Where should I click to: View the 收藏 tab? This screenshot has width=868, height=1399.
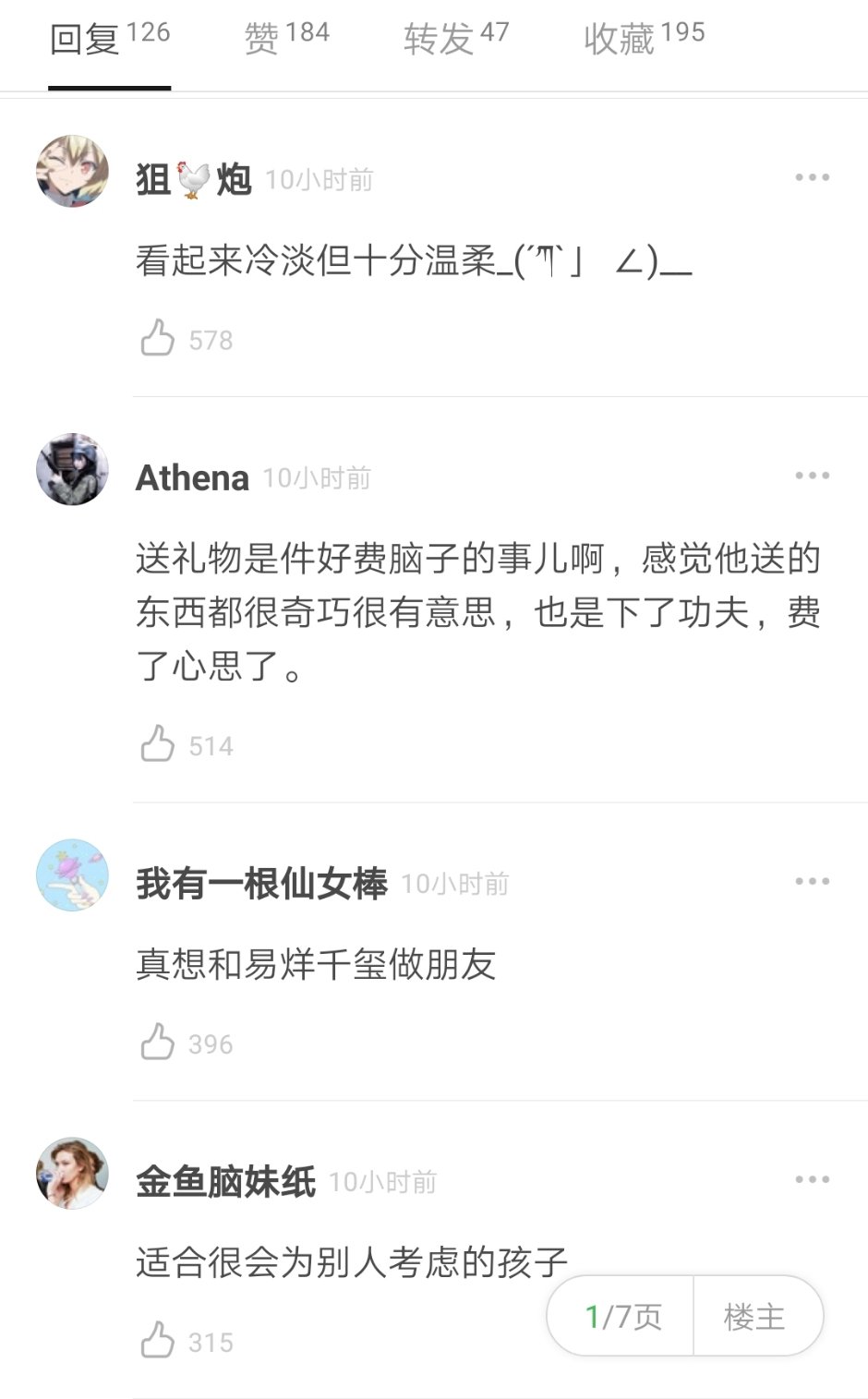[642, 37]
